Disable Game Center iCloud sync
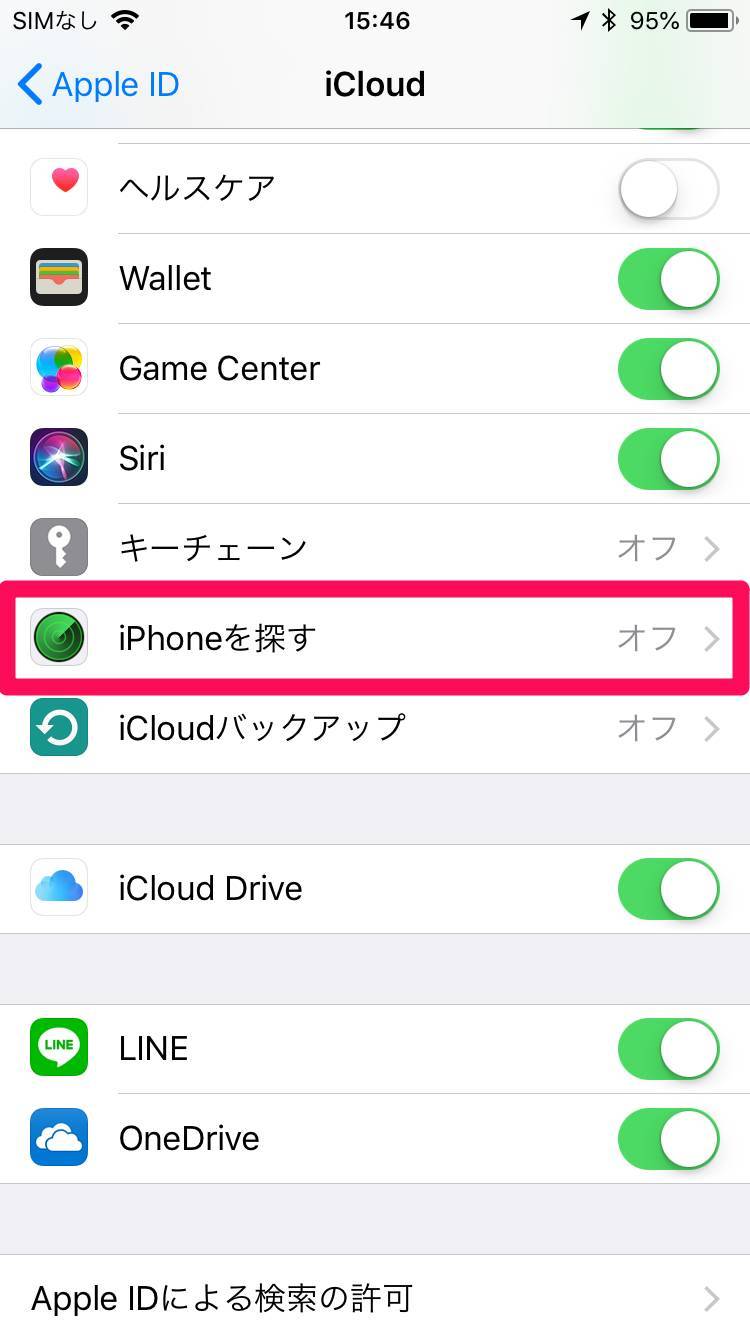Viewport: 750px width, 1334px height. click(x=668, y=368)
